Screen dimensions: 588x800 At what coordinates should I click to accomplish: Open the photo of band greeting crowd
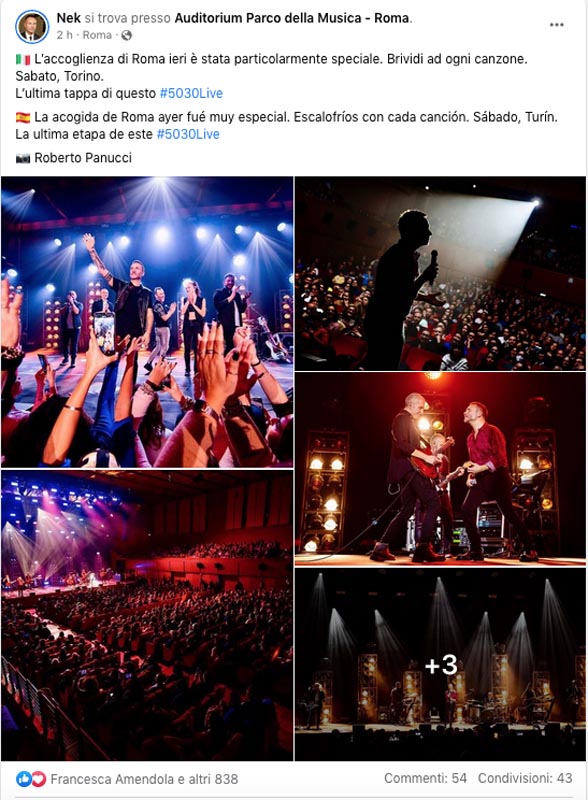tap(147, 322)
